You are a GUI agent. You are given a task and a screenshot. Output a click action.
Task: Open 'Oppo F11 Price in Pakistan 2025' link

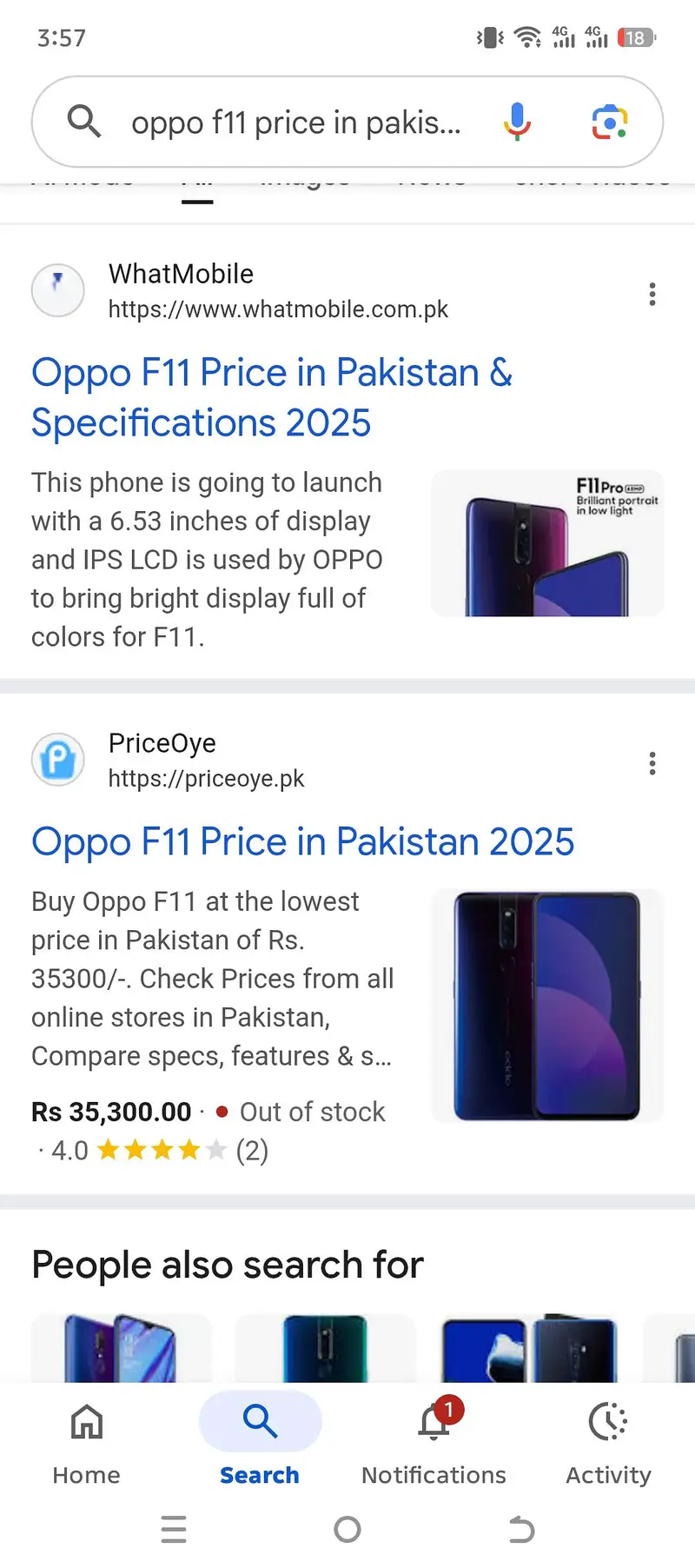[303, 841]
